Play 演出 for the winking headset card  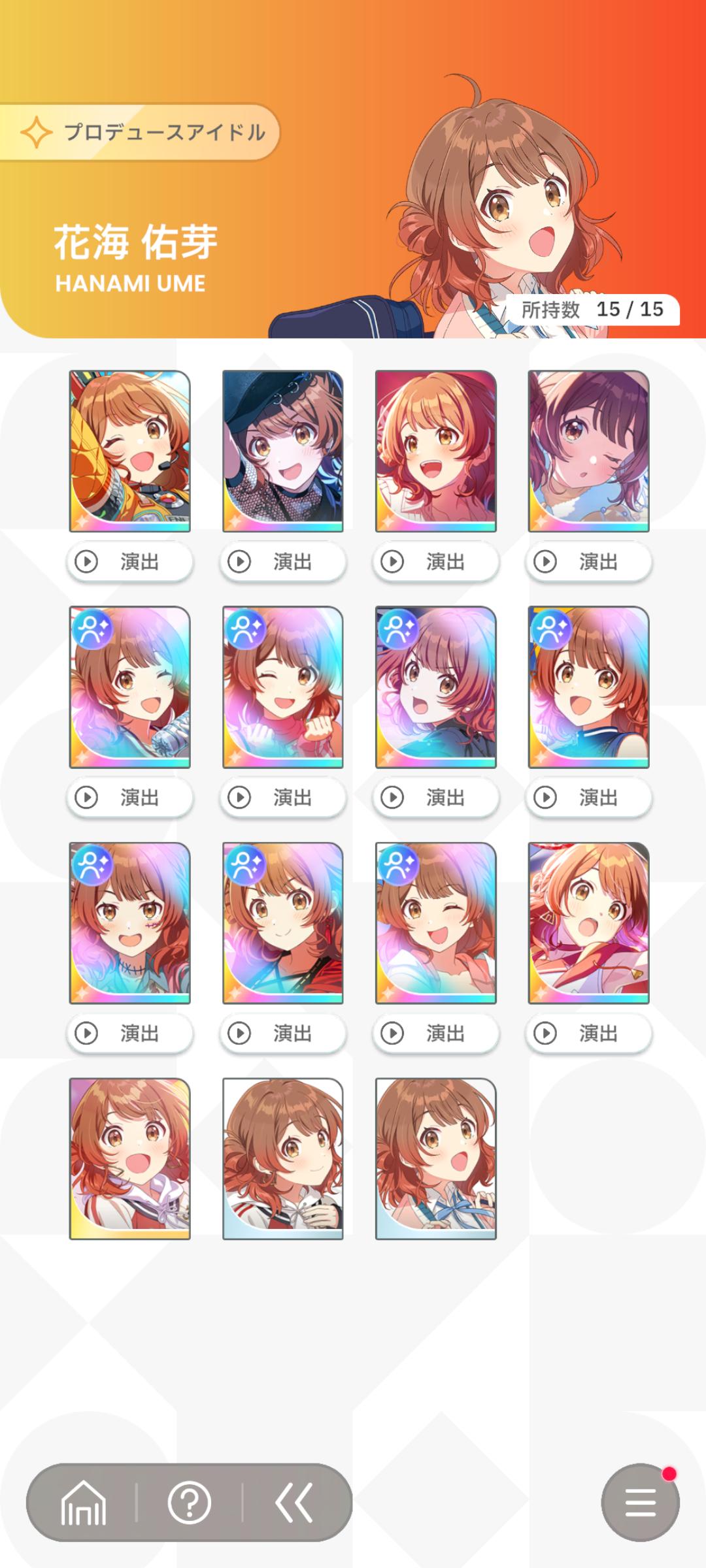(129, 561)
